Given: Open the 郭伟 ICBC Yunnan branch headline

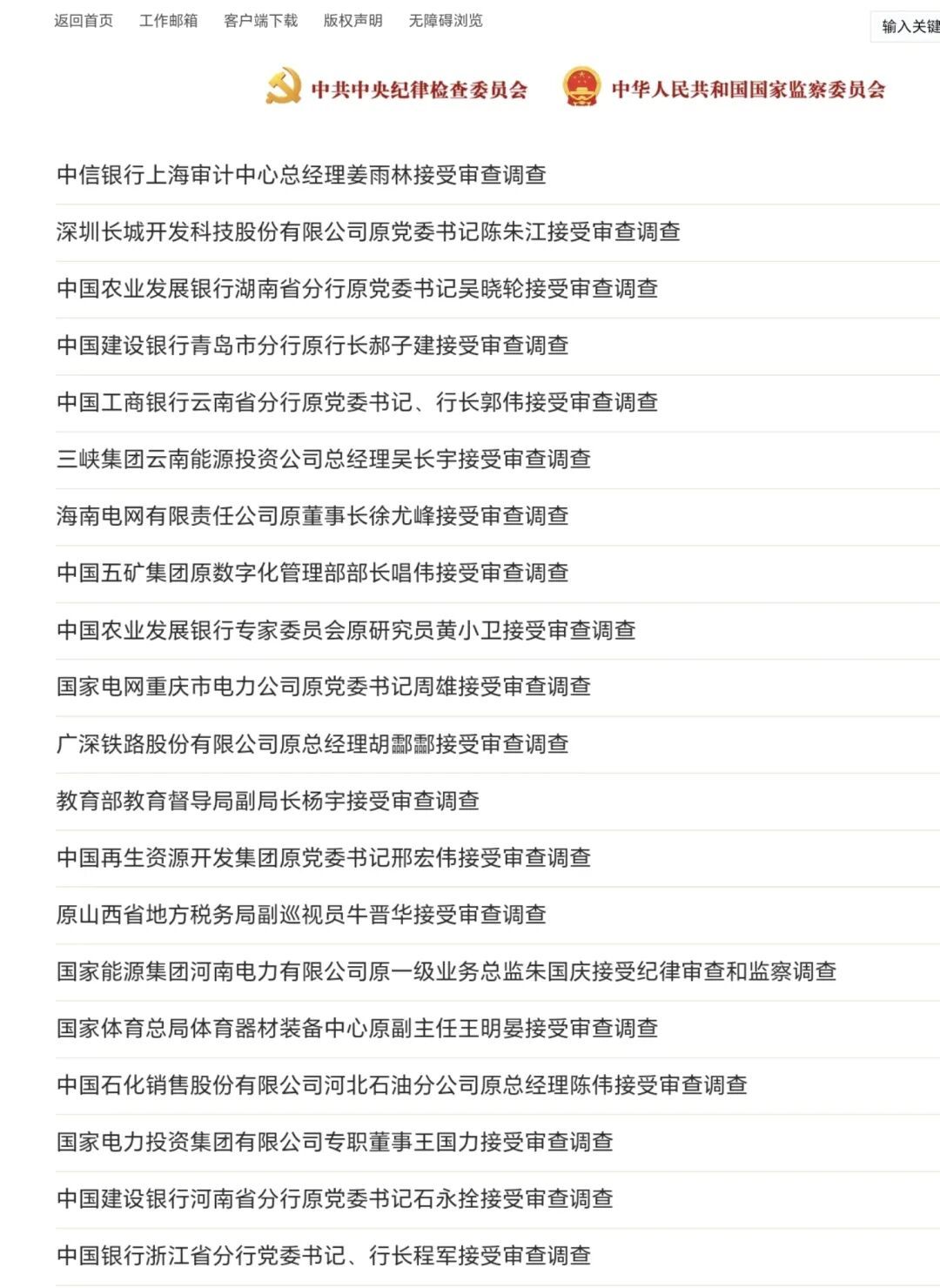Looking at the screenshot, I should click(357, 403).
